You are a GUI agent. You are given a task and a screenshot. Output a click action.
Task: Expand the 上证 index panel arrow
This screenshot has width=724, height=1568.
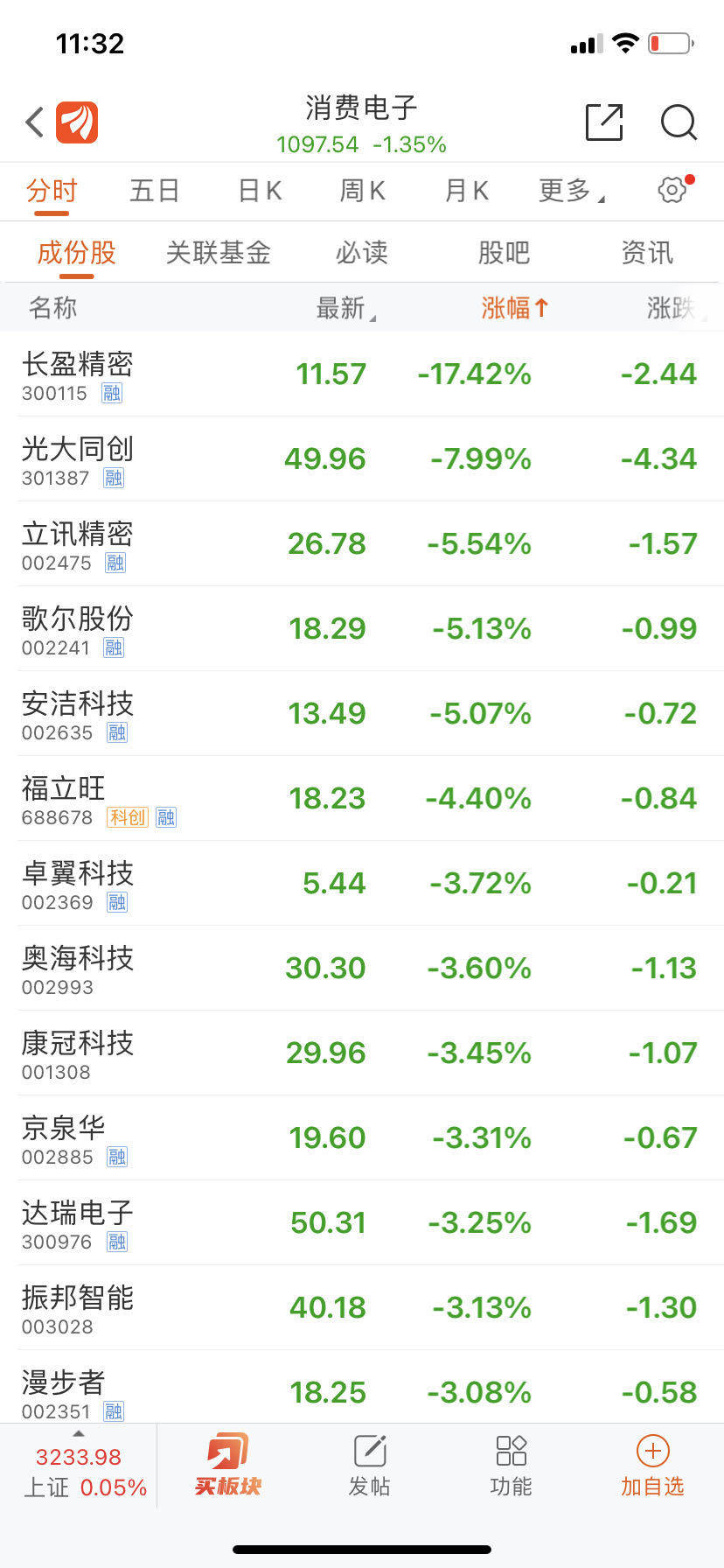79,1433
